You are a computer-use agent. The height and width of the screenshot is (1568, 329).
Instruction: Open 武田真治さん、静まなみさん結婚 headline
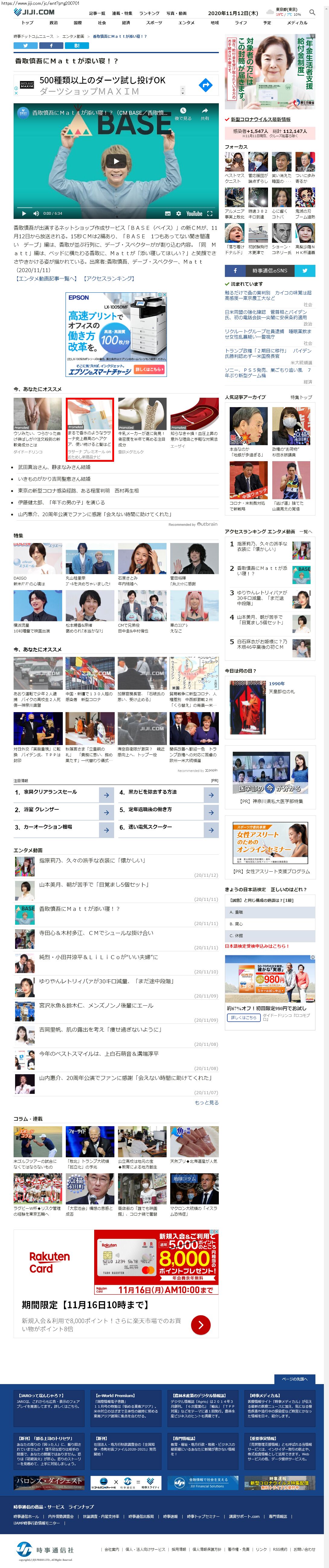54,467
